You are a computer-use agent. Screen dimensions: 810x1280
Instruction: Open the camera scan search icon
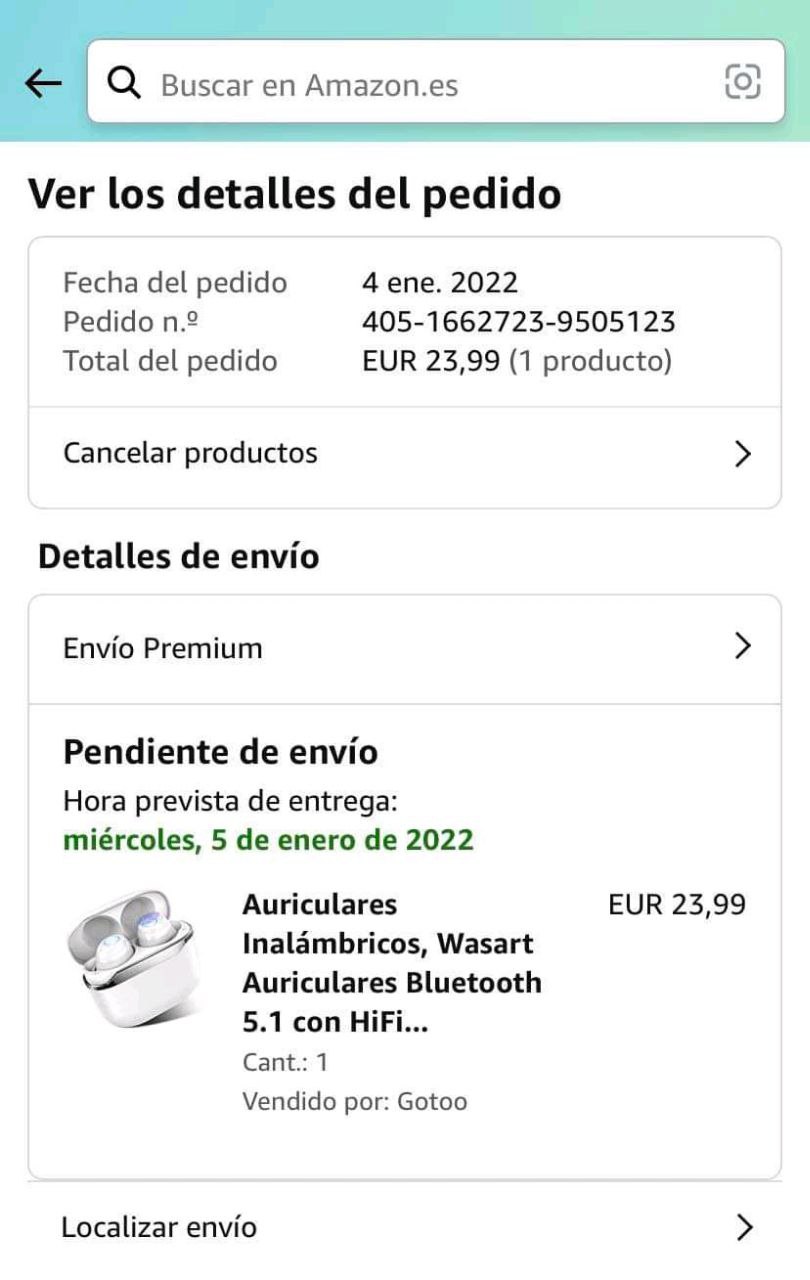pos(742,82)
